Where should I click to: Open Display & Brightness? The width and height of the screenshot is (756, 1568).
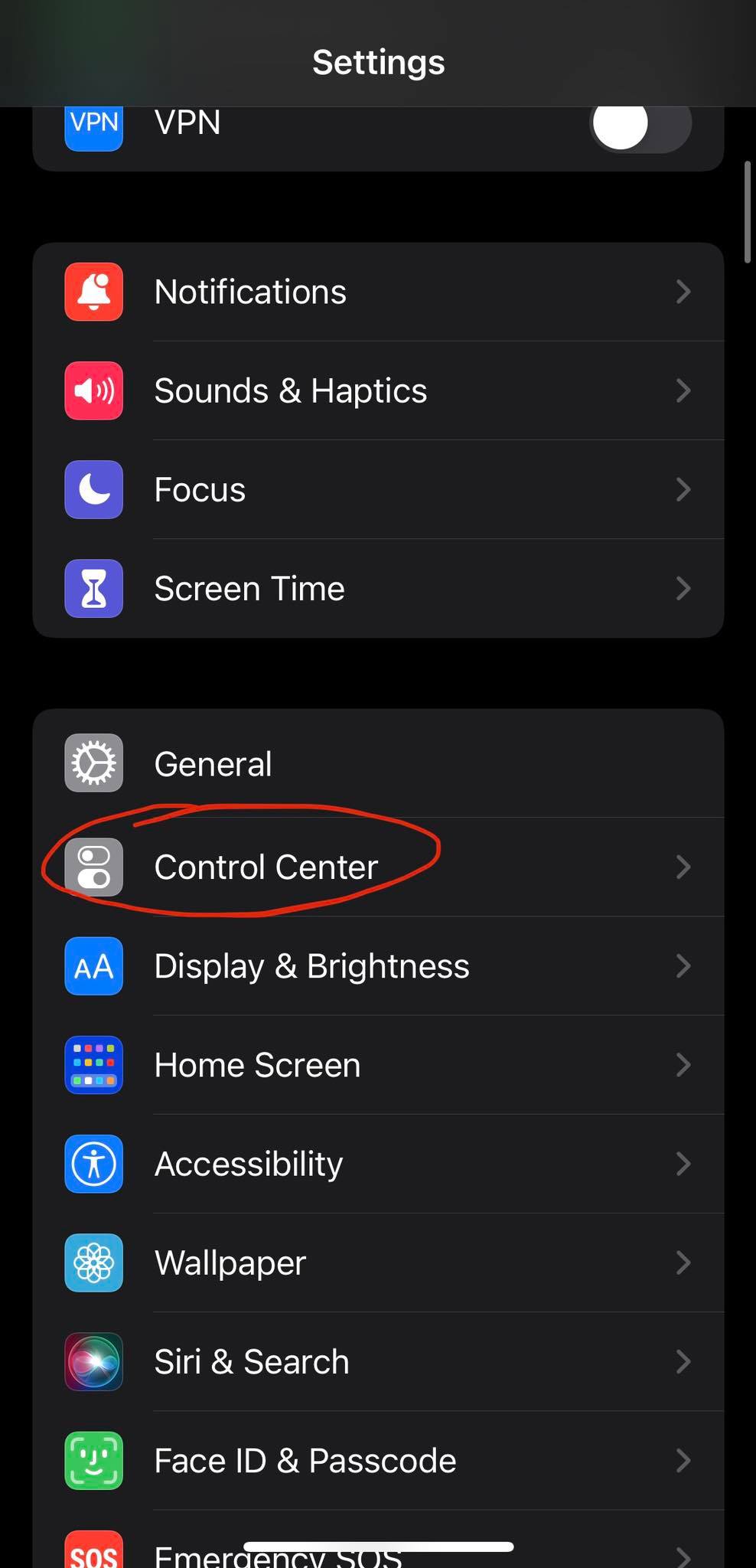click(378, 965)
